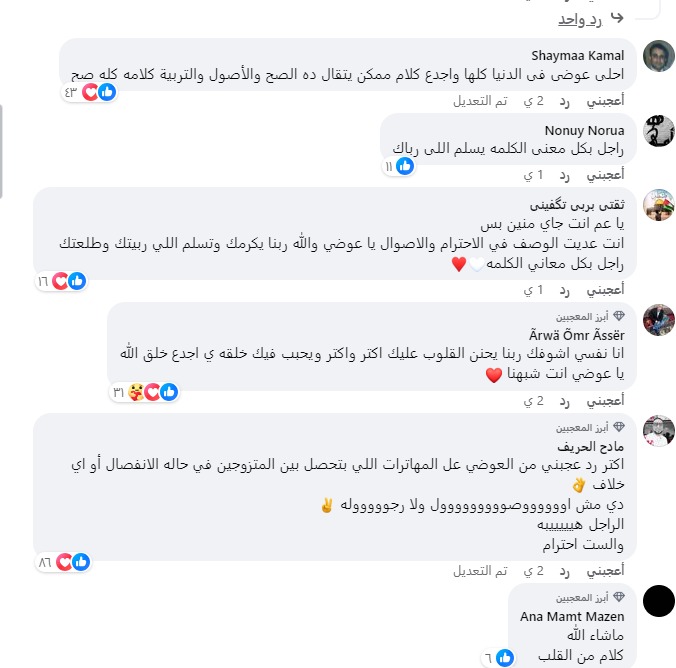Image resolution: width=676 pixels, height=668 pixels.
Task: View the 86 reactions on مادح الحريف's comment
Action: point(63,562)
